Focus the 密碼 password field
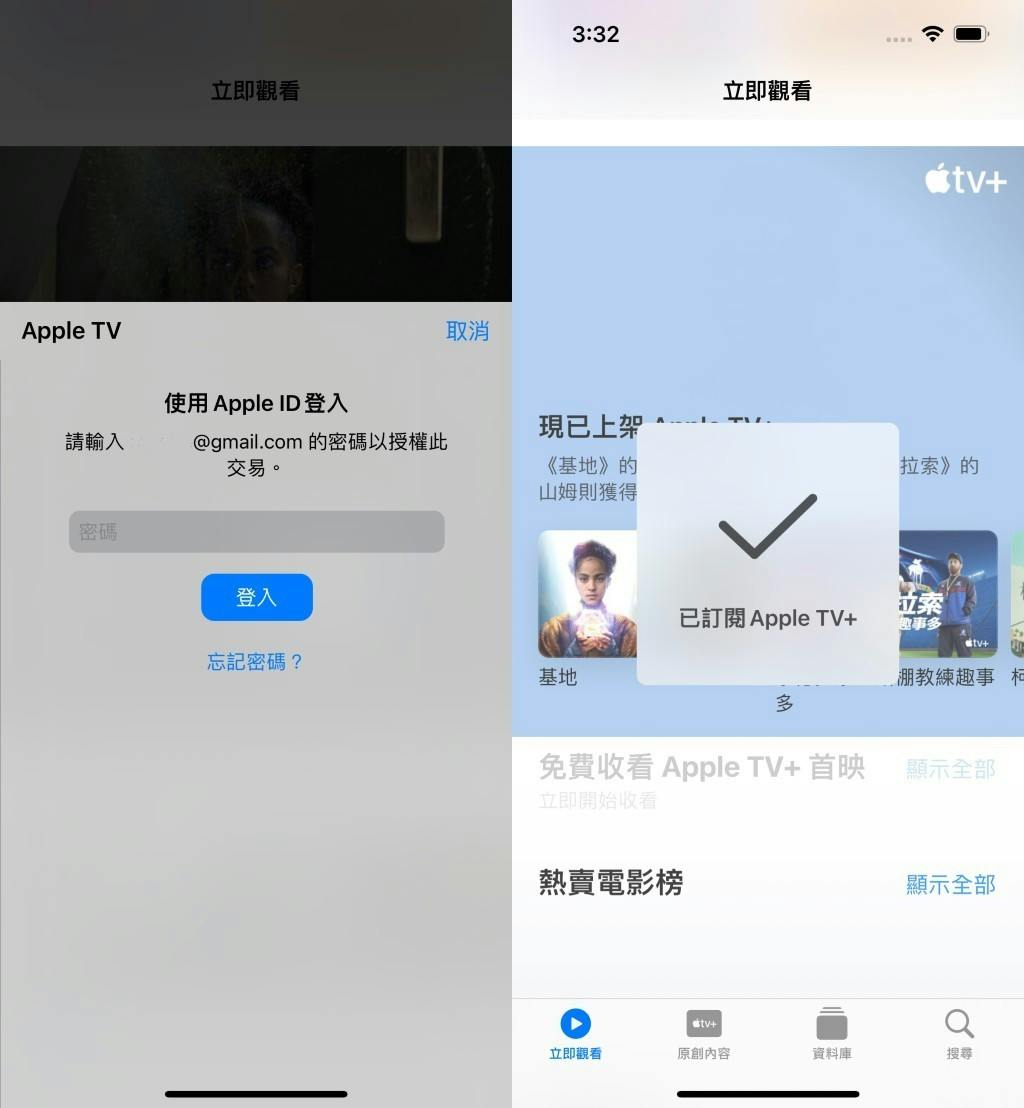This screenshot has width=1024, height=1108. (x=256, y=532)
